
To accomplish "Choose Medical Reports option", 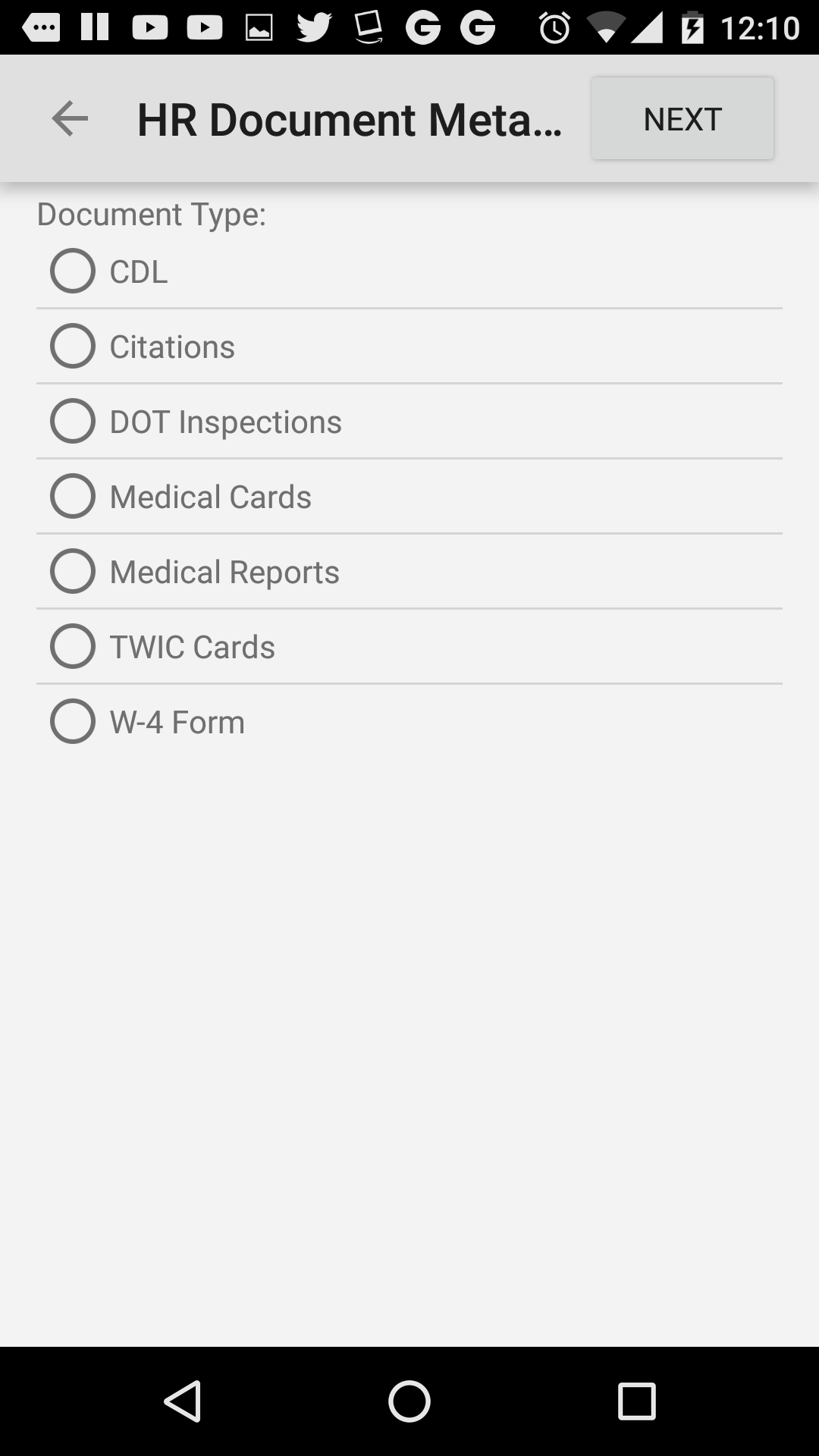I will point(409,571).
